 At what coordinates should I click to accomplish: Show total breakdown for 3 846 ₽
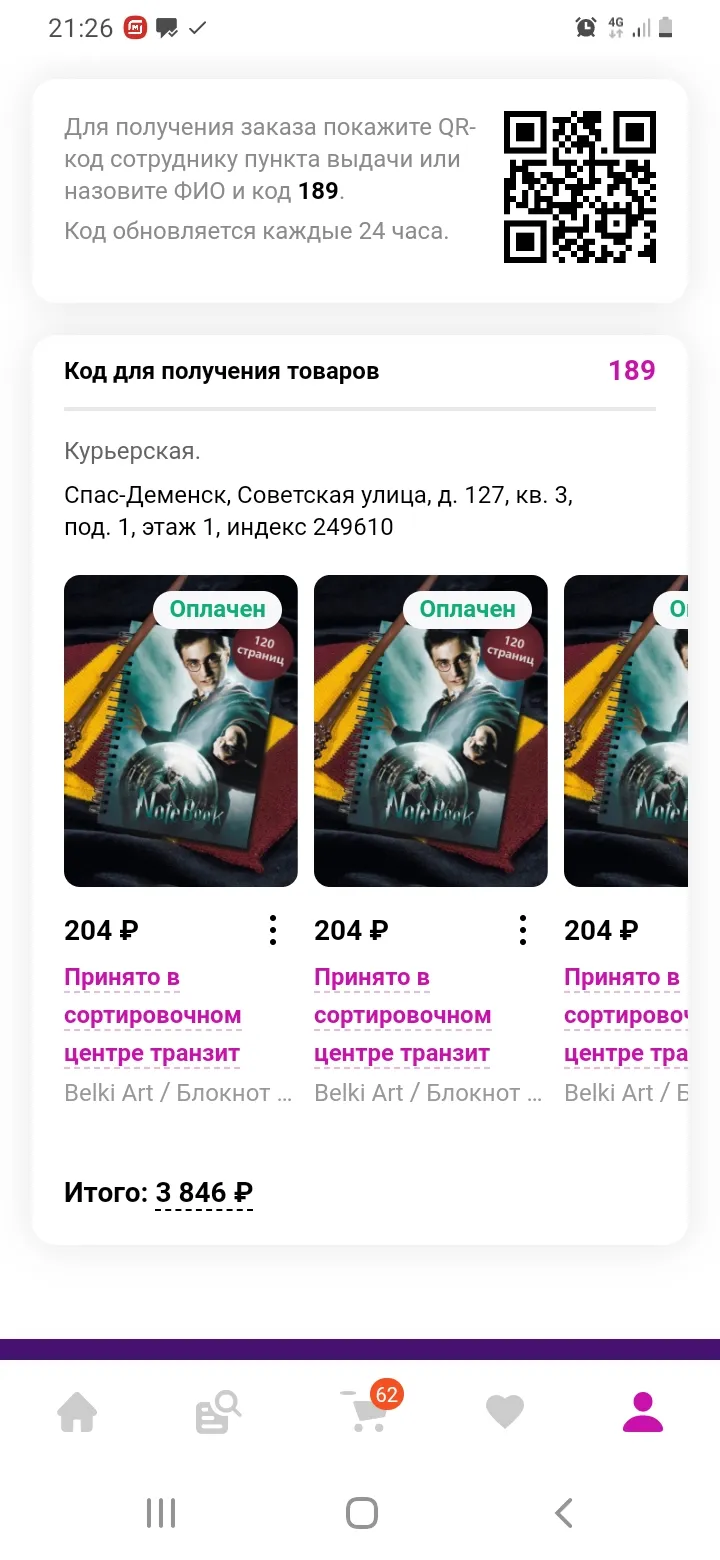[204, 1193]
